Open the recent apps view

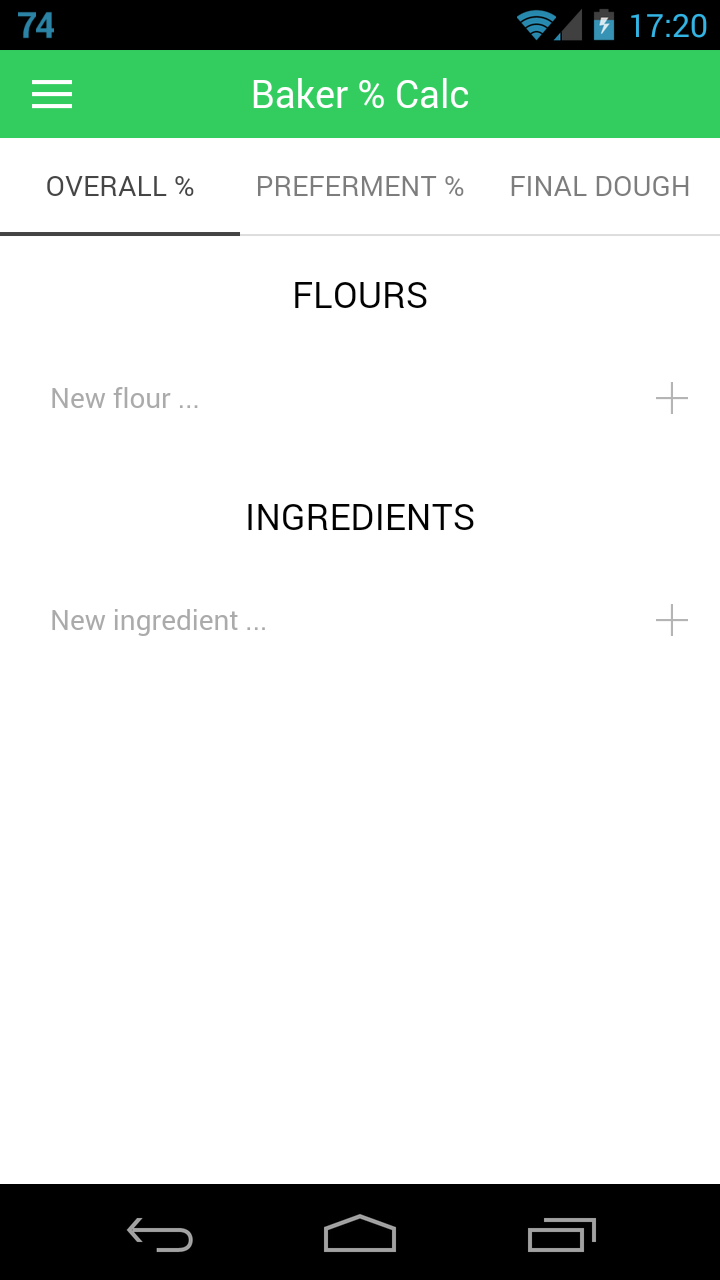pyautogui.click(x=561, y=1234)
